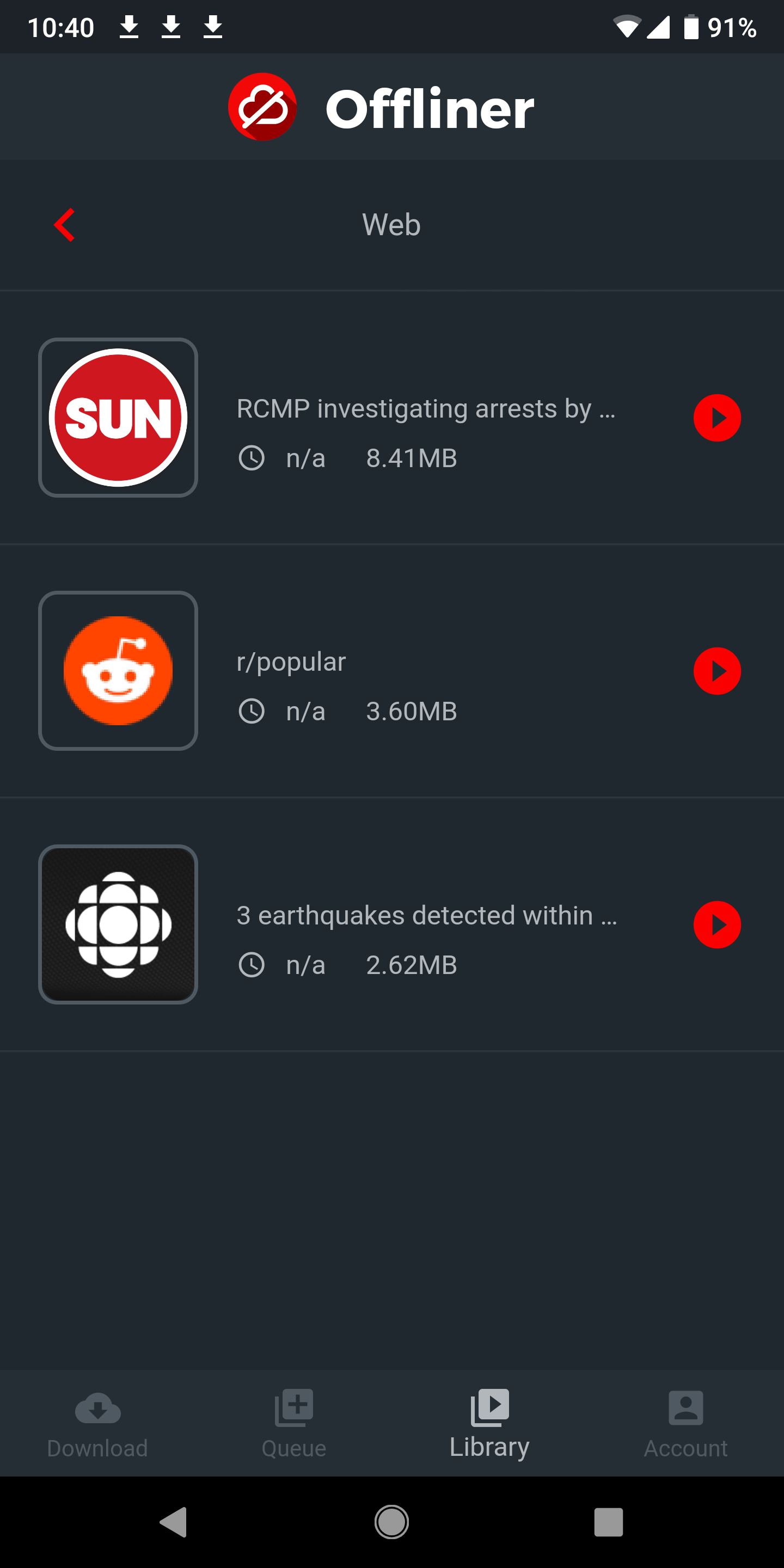Play the RCMP investigating arrests item
784x1568 pixels.
718,418
